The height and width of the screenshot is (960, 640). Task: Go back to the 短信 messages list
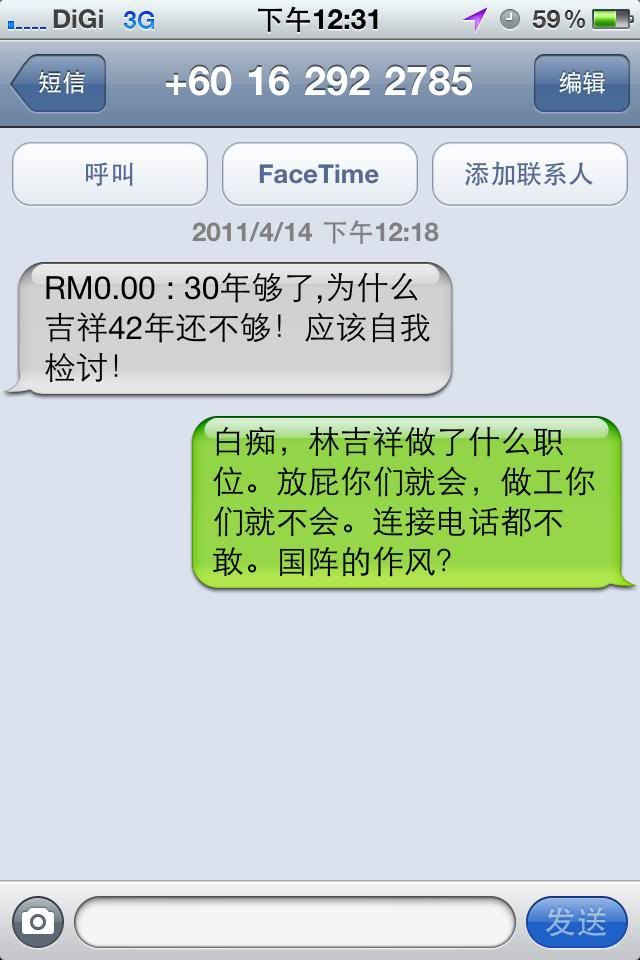click(60, 83)
